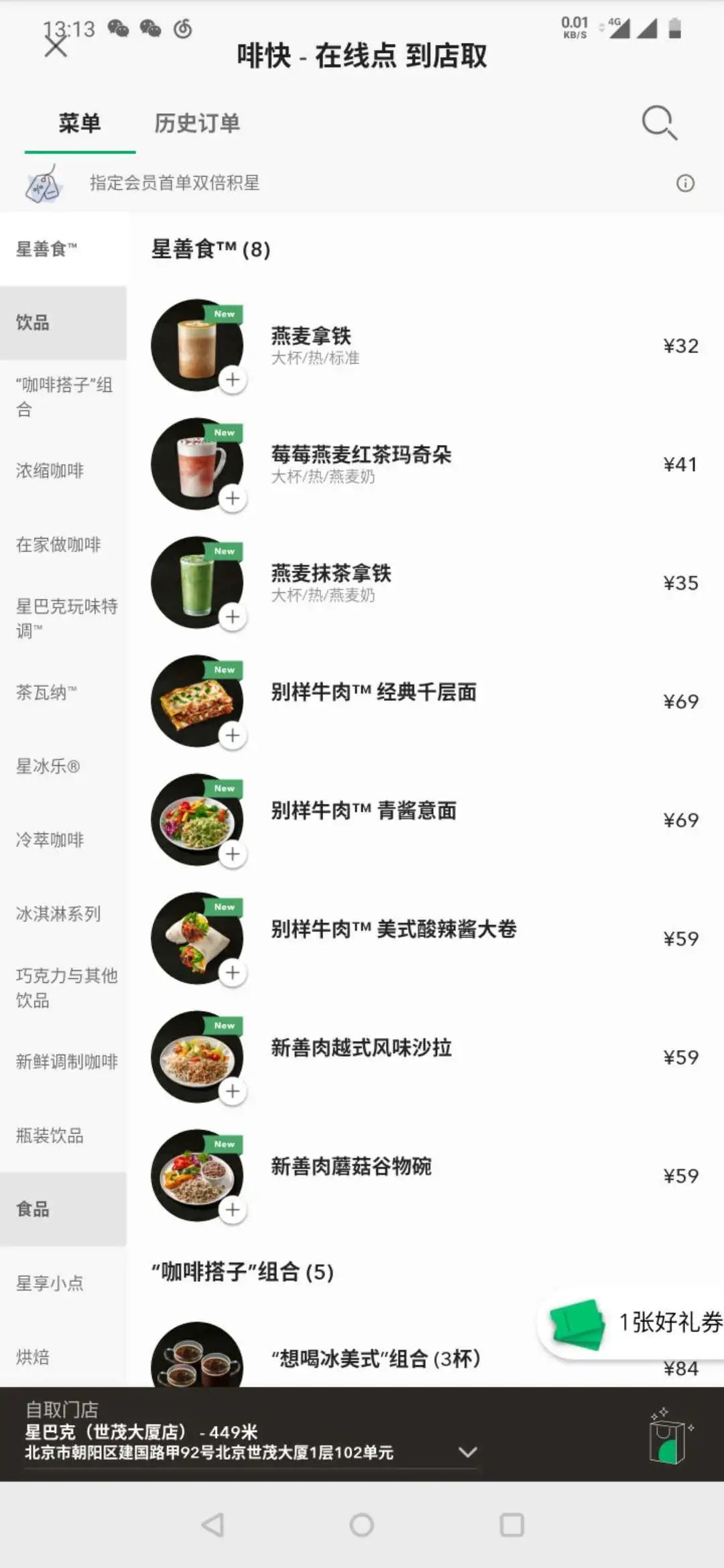Switch to the 历史订单 tab
Viewport: 724px width, 1568px height.
[197, 123]
